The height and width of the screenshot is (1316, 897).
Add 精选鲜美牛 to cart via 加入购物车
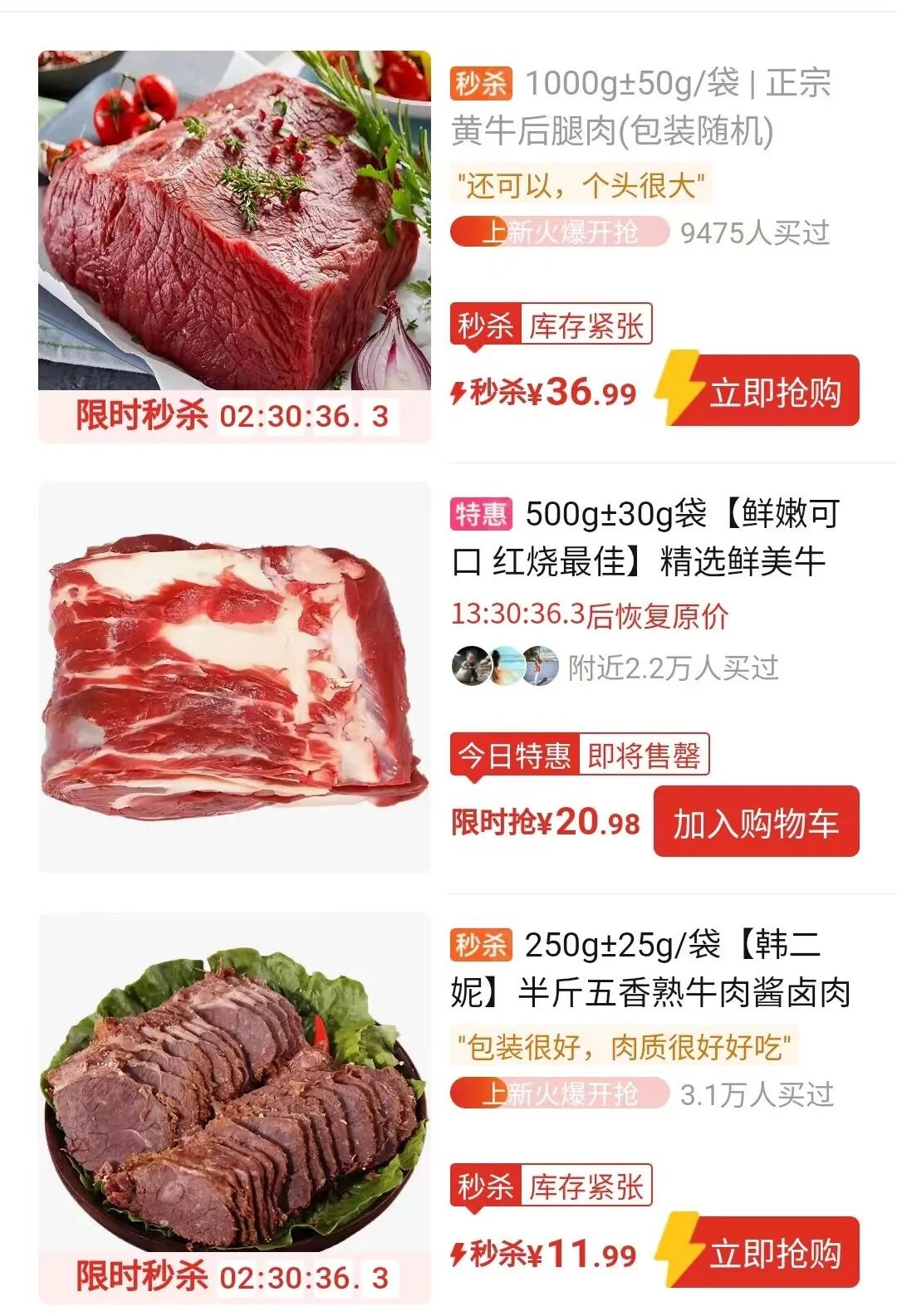click(x=756, y=822)
